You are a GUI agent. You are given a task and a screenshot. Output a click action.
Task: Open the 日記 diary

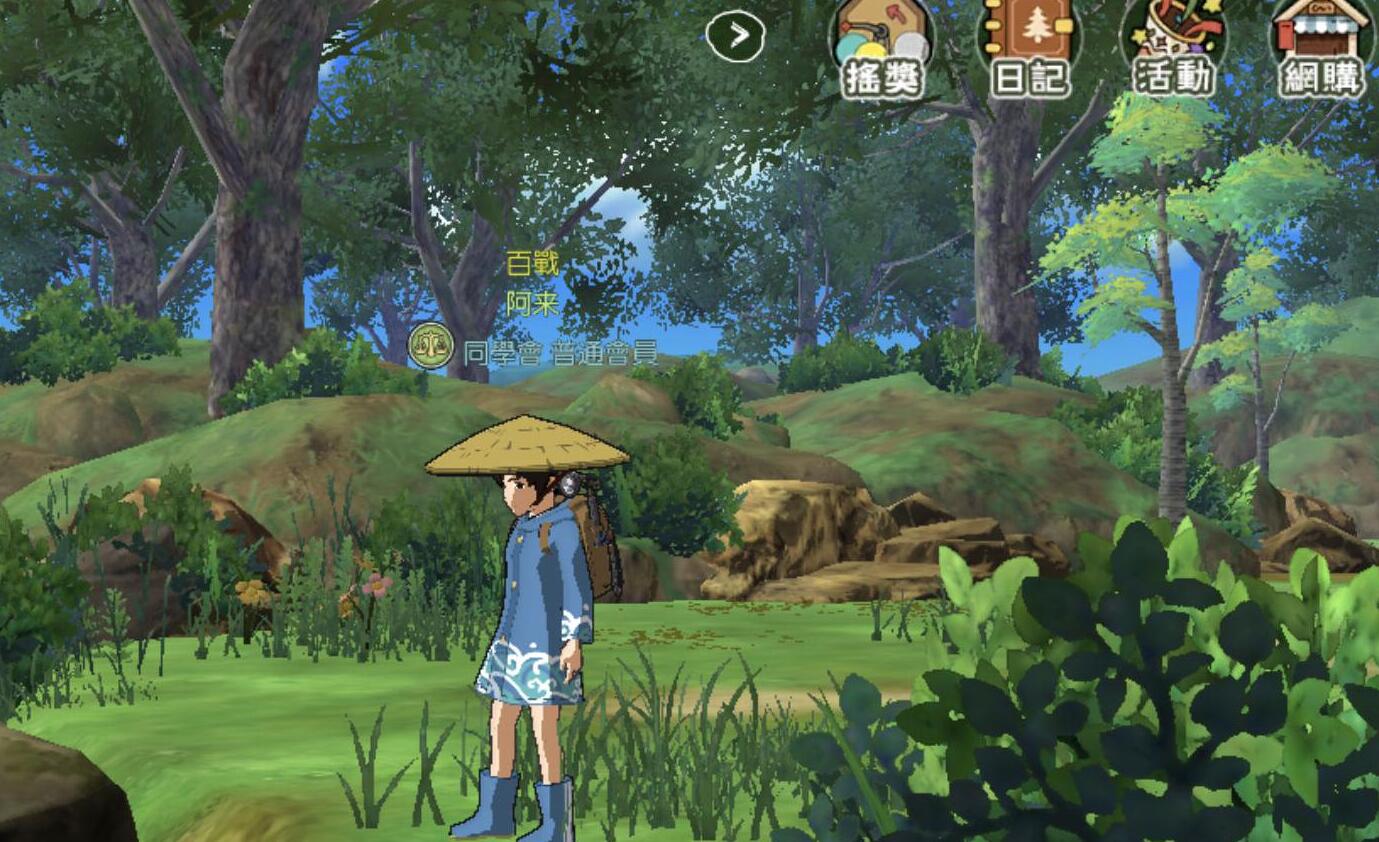coord(1029,50)
